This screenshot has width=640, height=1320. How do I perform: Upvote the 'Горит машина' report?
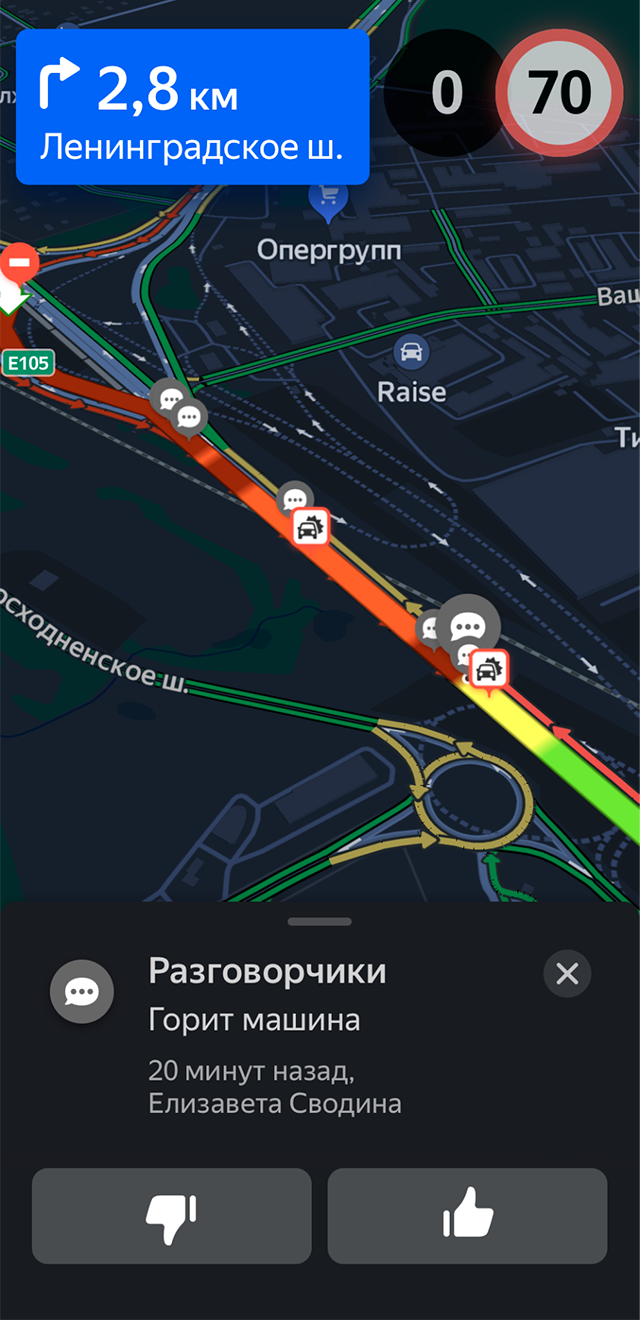pos(467,1216)
